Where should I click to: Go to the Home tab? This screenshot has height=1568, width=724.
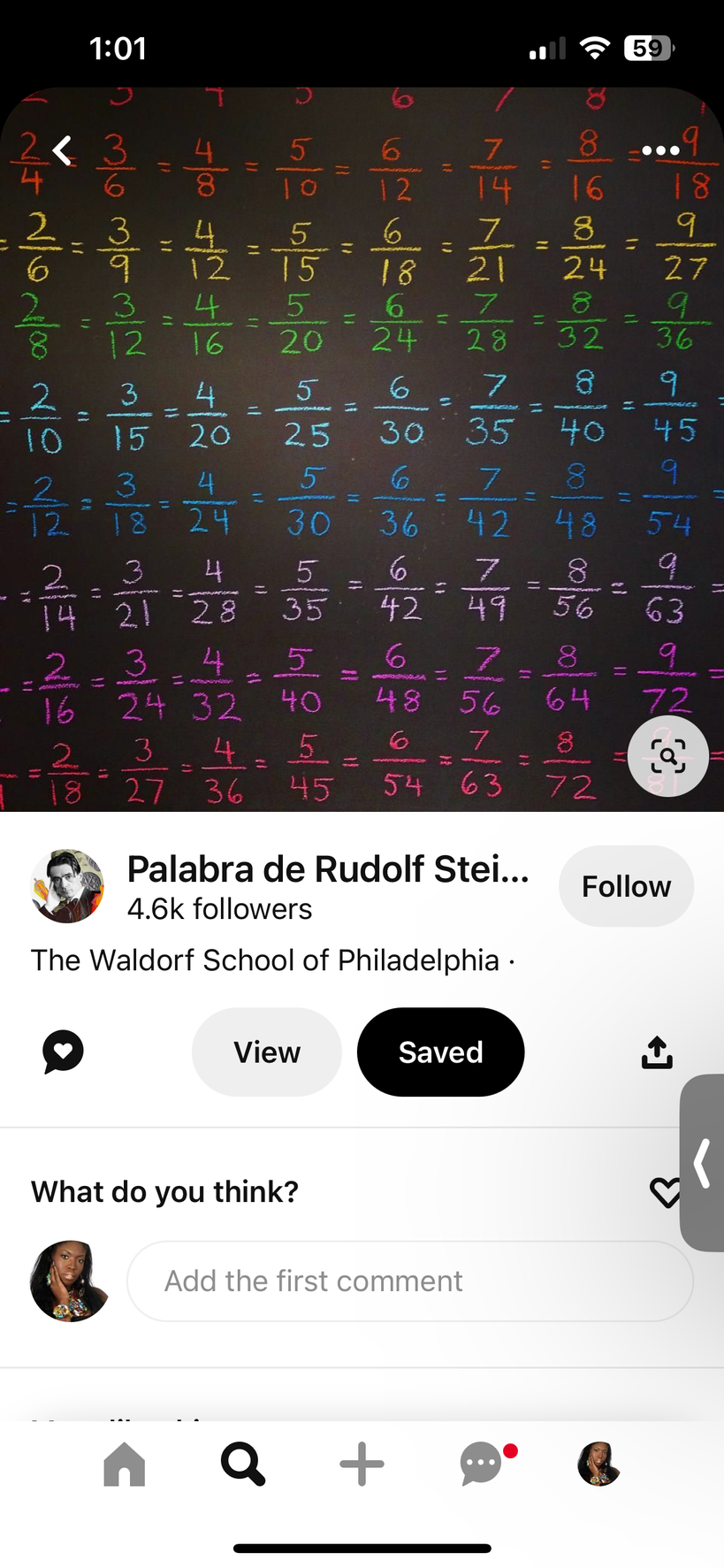click(125, 1464)
